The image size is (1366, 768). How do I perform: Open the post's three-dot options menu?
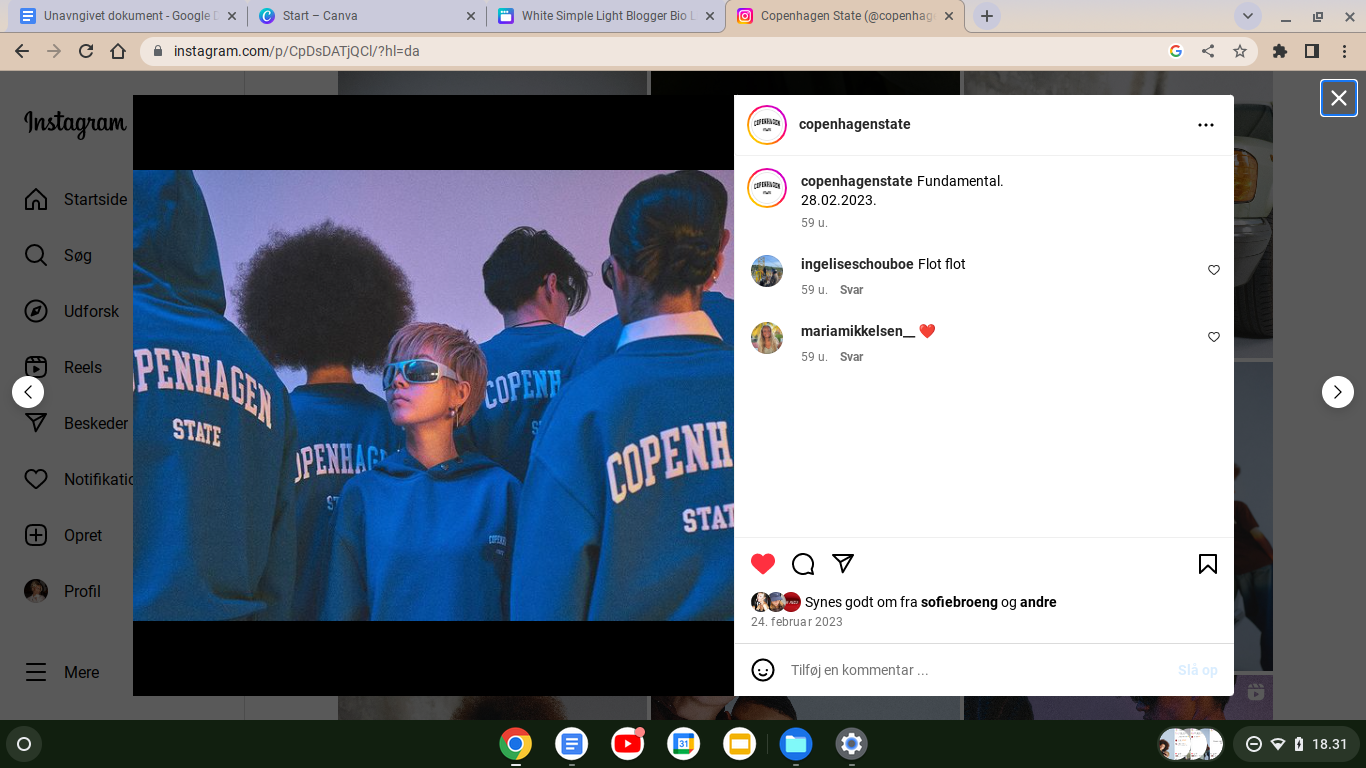click(1205, 125)
